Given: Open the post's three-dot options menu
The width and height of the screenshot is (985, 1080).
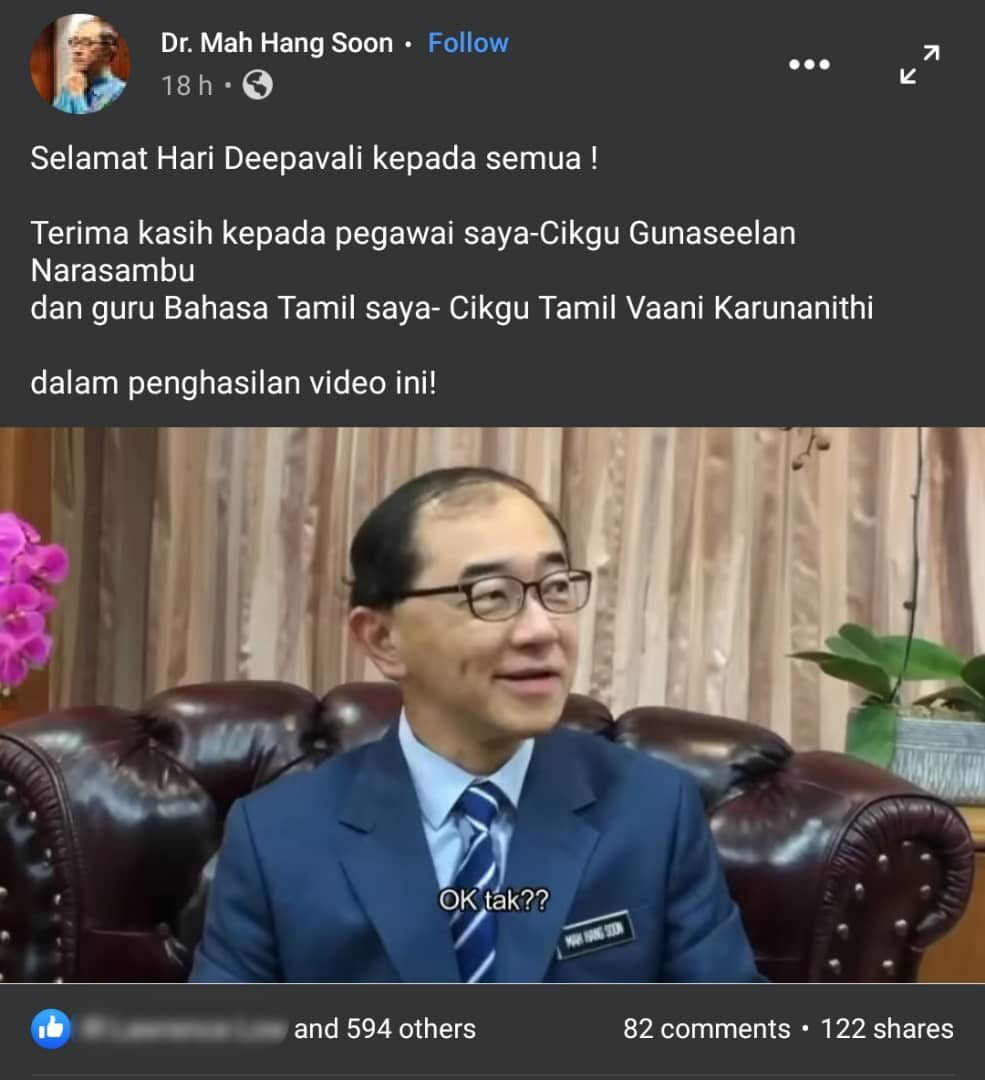Looking at the screenshot, I should (x=809, y=64).
